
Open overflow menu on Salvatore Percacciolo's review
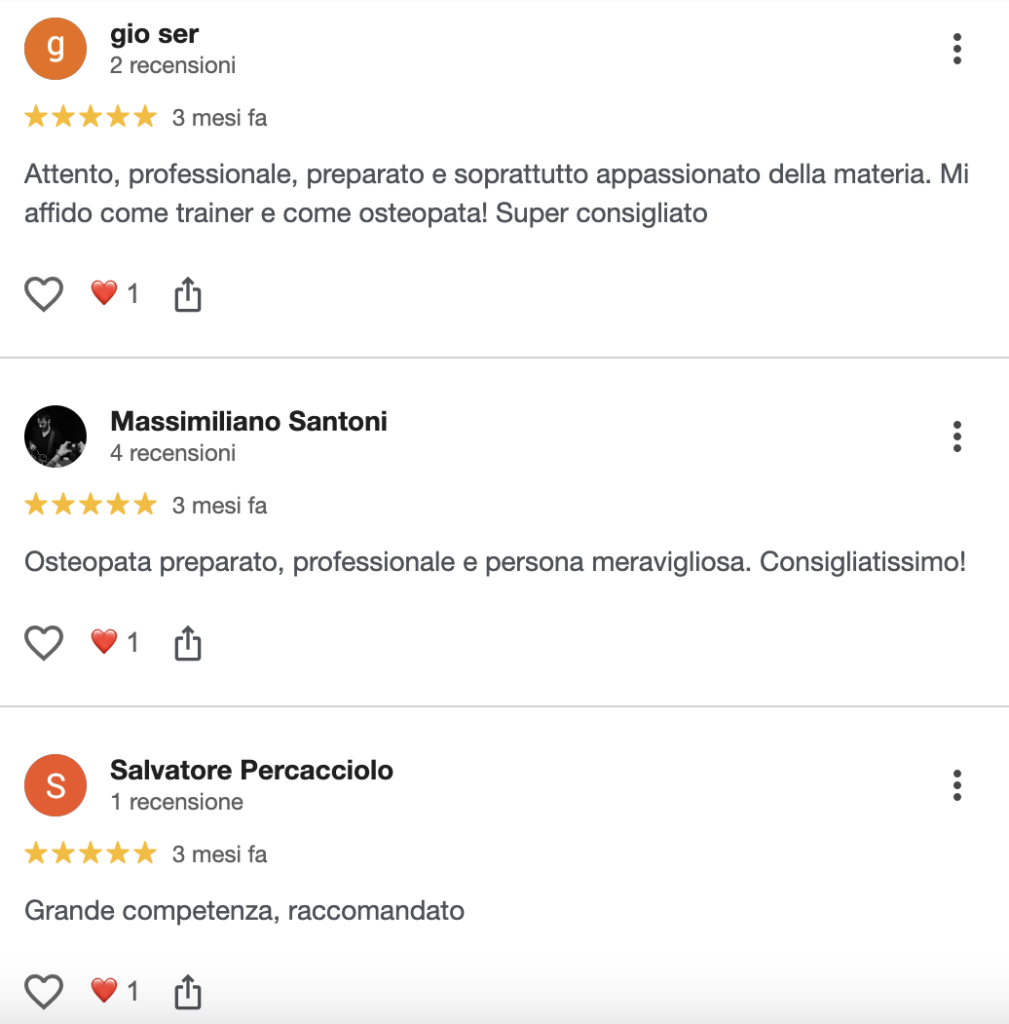(x=957, y=786)
